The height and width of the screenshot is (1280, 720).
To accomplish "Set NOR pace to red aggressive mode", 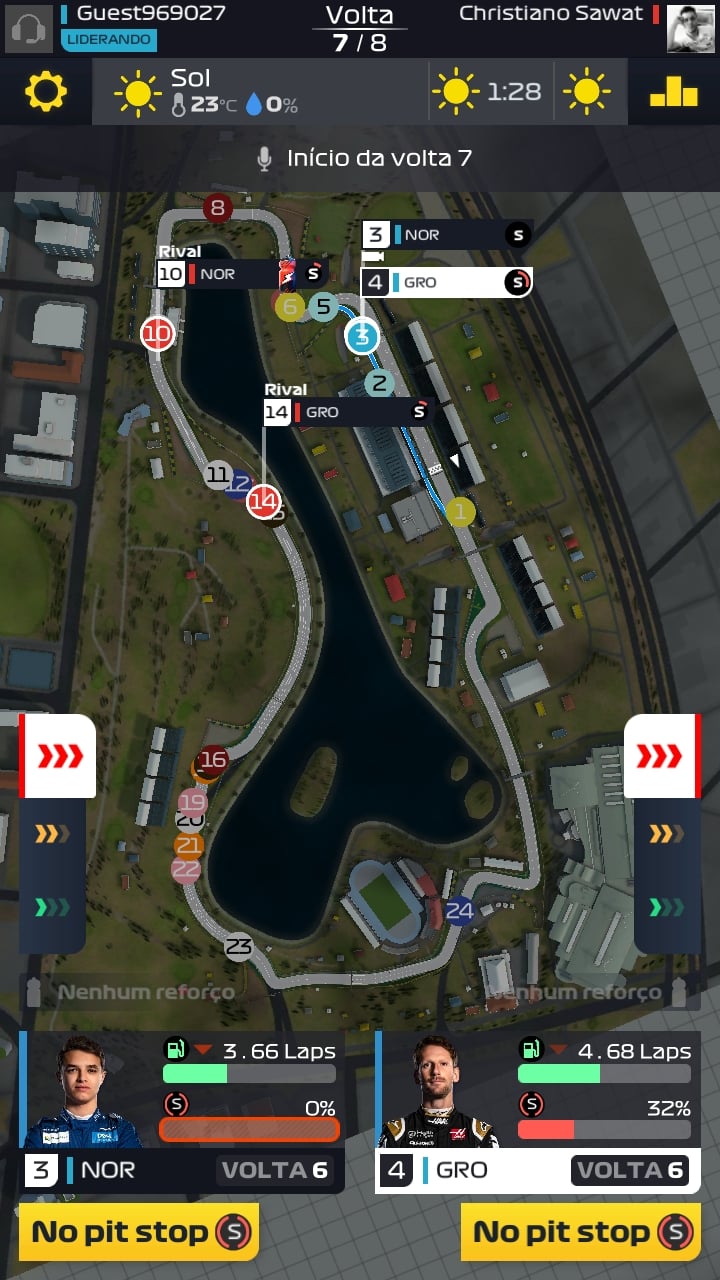I will click(x=59, y=756).
